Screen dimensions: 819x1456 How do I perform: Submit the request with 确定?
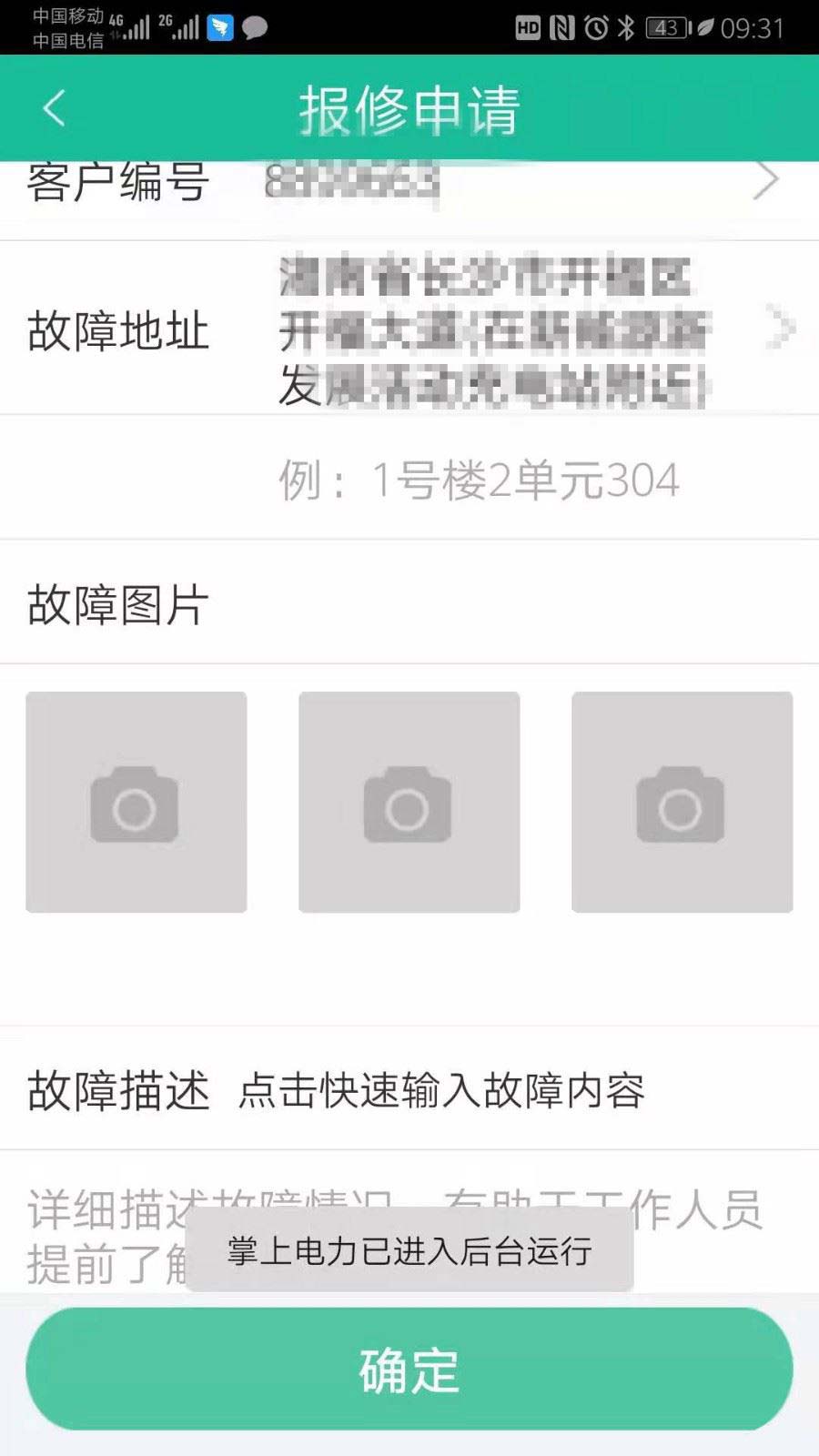tap(409, 1370)
